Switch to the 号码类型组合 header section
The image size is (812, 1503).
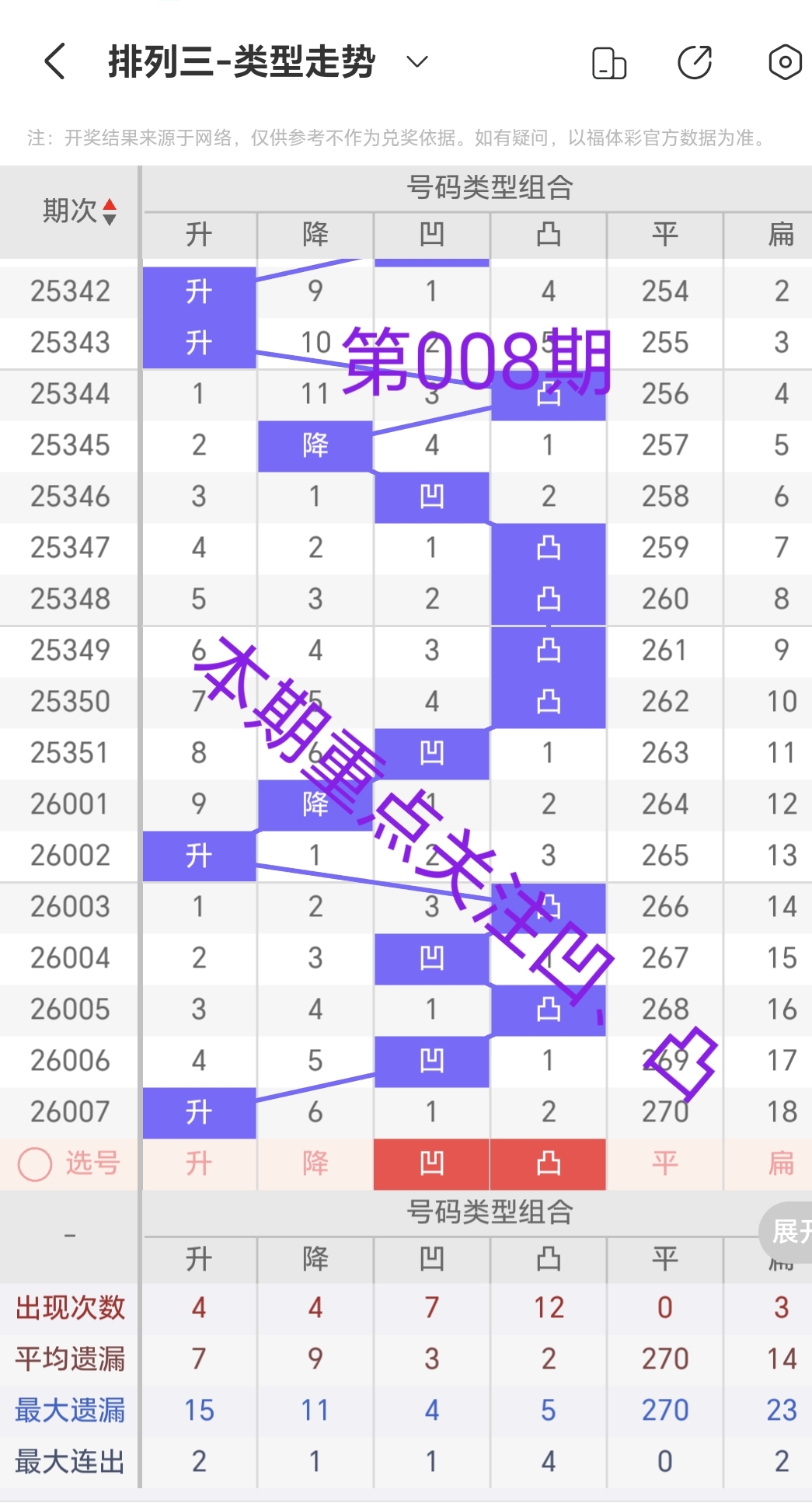[x=490, y=187]
